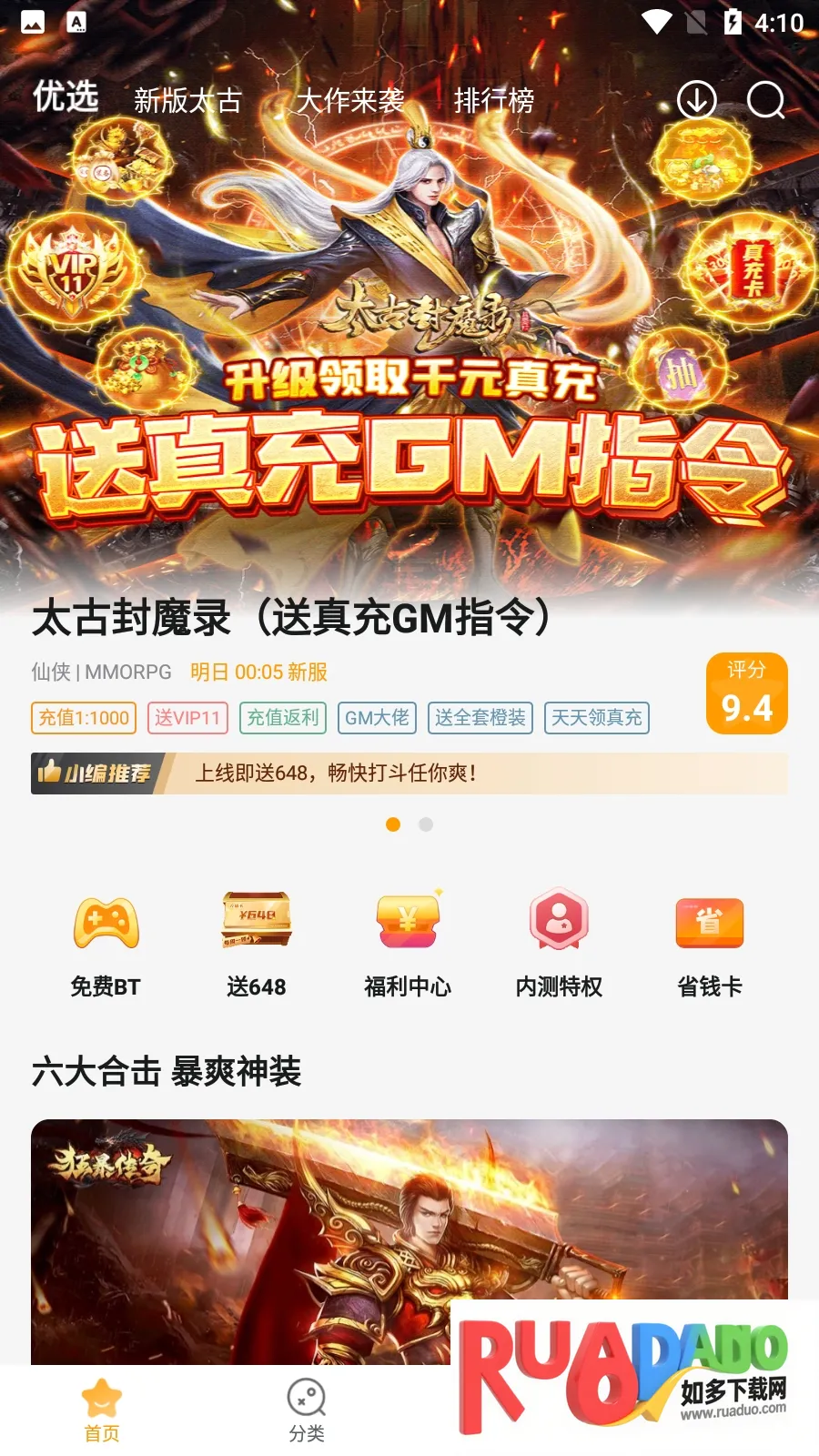Image resolution: width=819 pixels, height=1456 pixels.
Task: Switch to the 分类 bottom tab
Action: click(x=307, y=1410)
